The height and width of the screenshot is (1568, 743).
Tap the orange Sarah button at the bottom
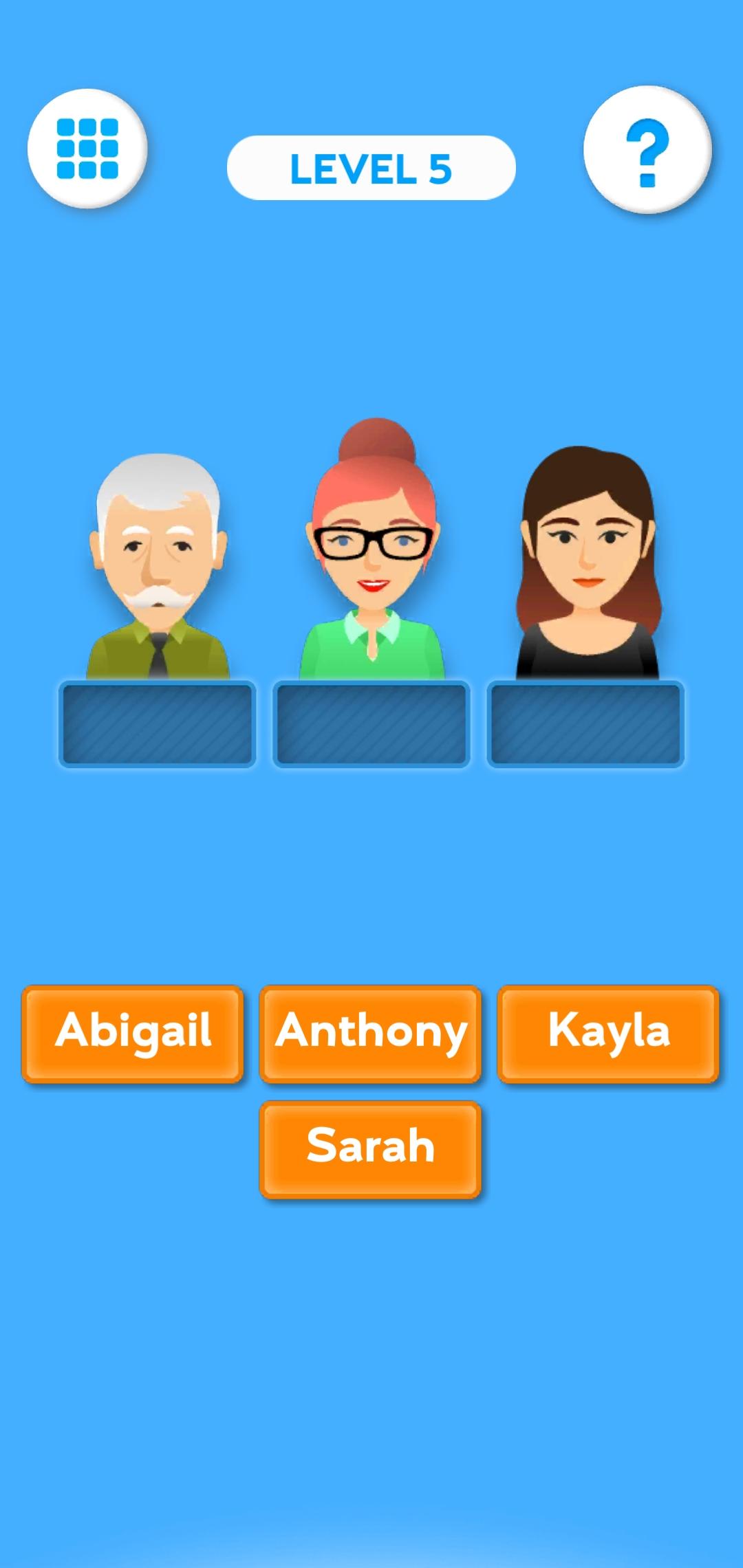point(370,1142)
